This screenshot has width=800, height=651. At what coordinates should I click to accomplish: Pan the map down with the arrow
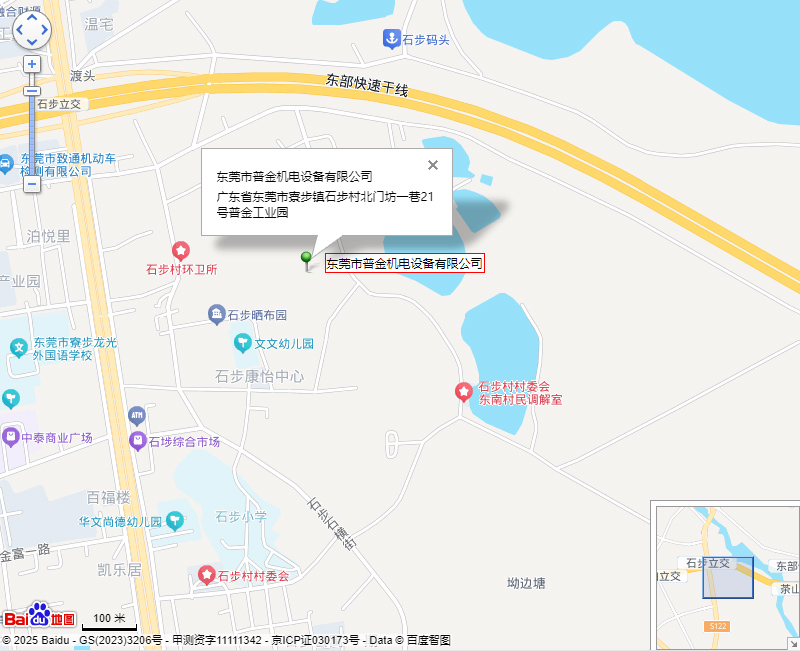pos(32,43)
